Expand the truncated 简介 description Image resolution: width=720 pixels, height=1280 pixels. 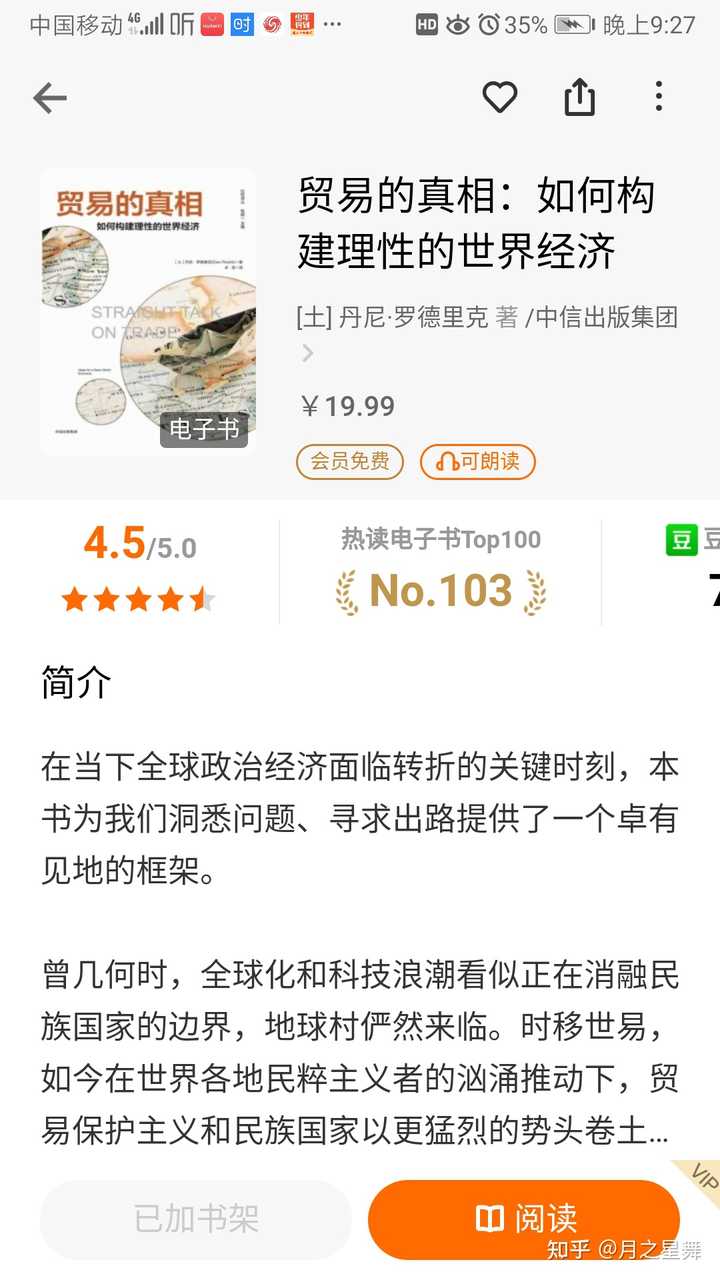point(360,1131)
